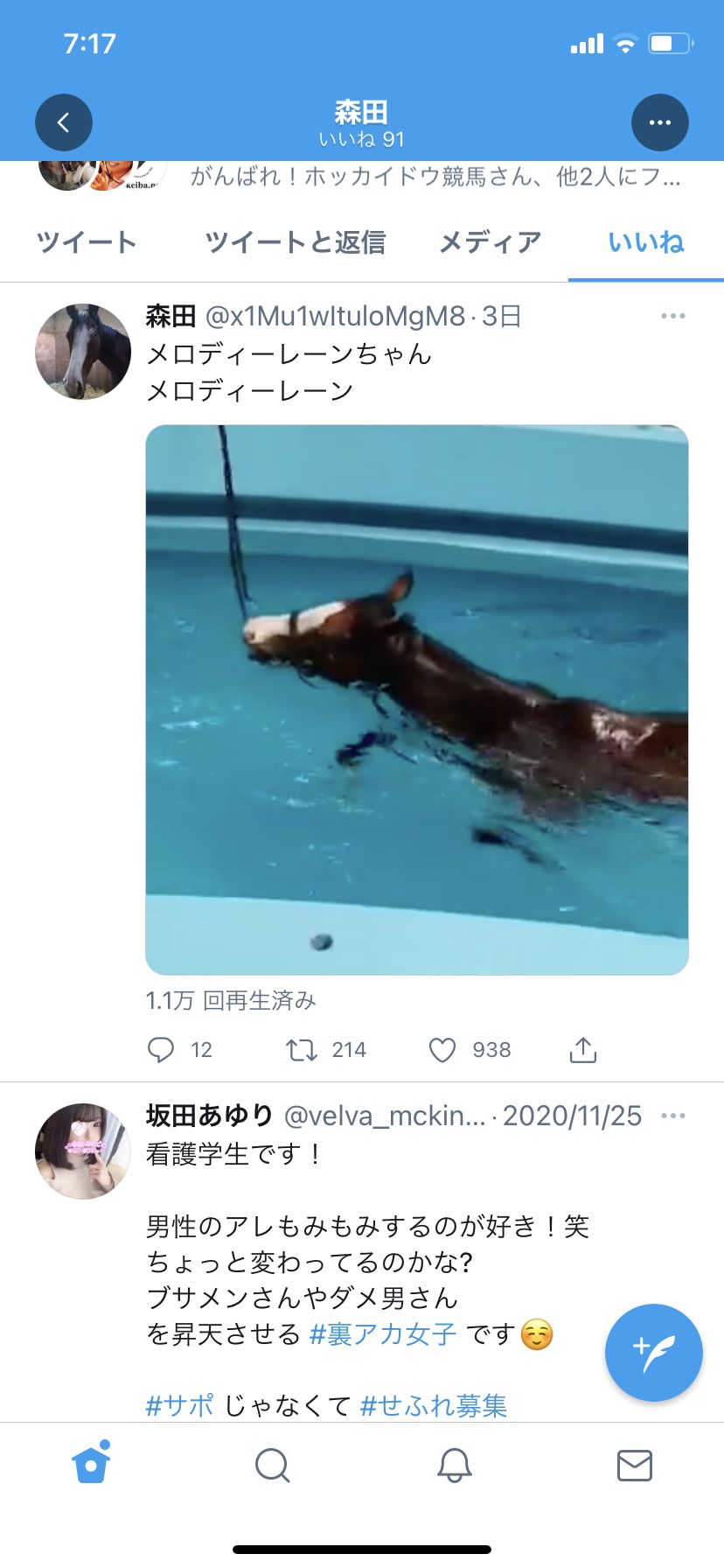Screen dimensions: 724x1568
Task: Play the swimming horse video
Action: point(416,699)
